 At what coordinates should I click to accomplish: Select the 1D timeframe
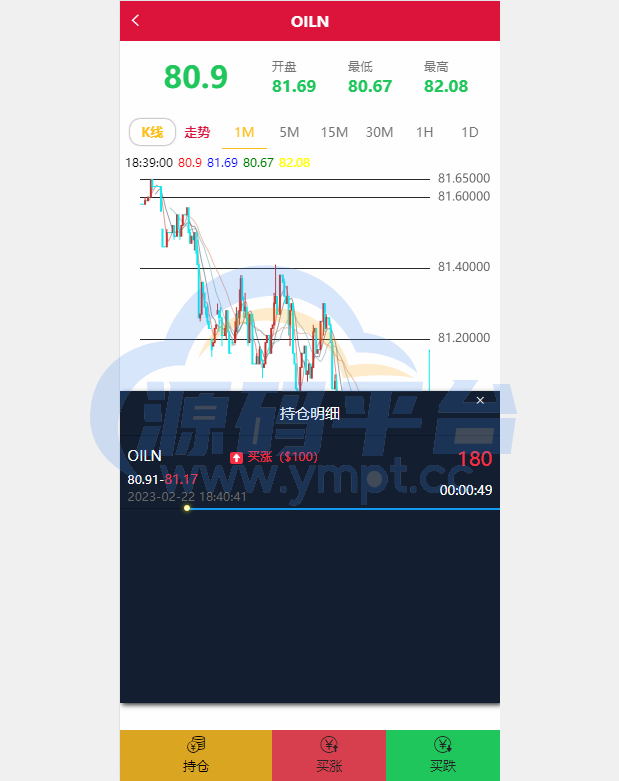470,132
